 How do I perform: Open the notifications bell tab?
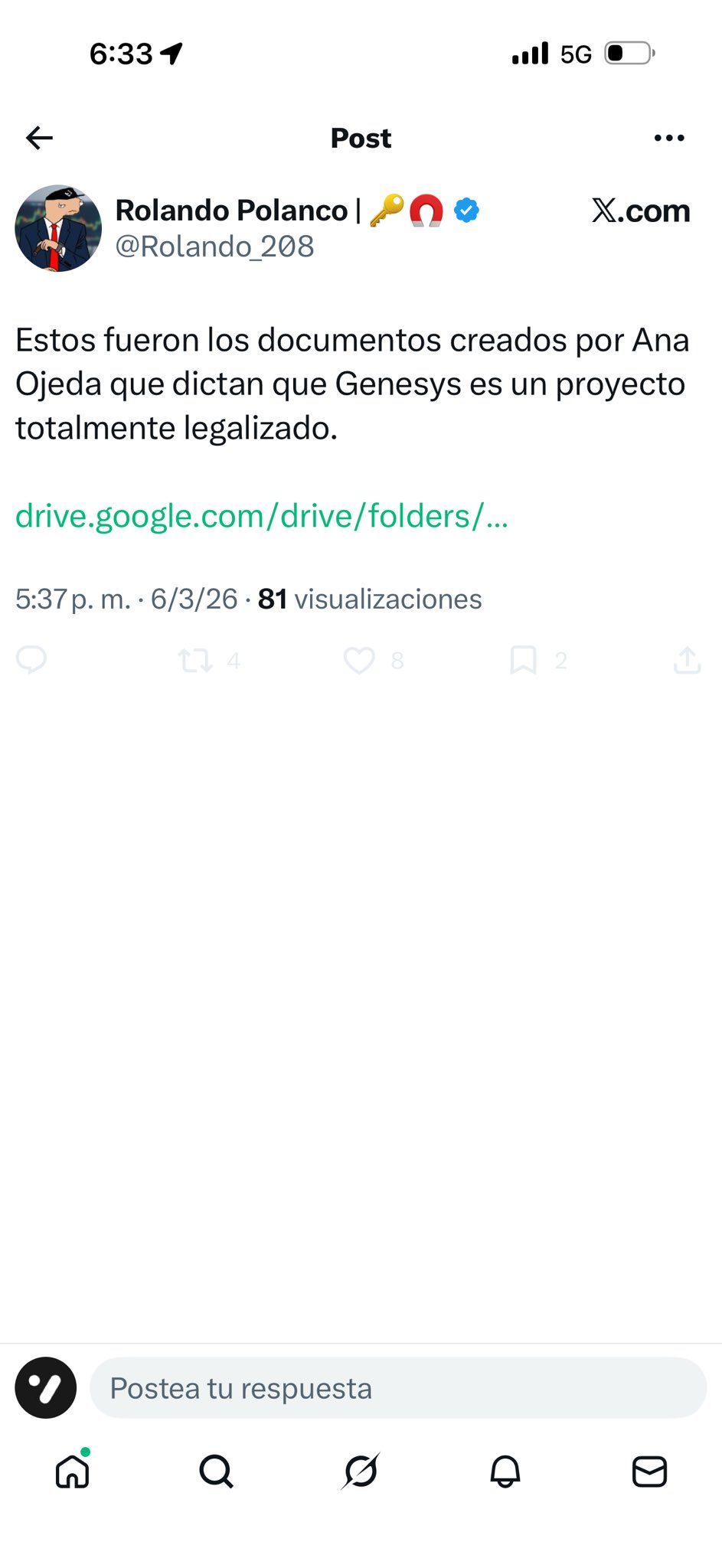pyautogui.click(x=505, y=1471)
